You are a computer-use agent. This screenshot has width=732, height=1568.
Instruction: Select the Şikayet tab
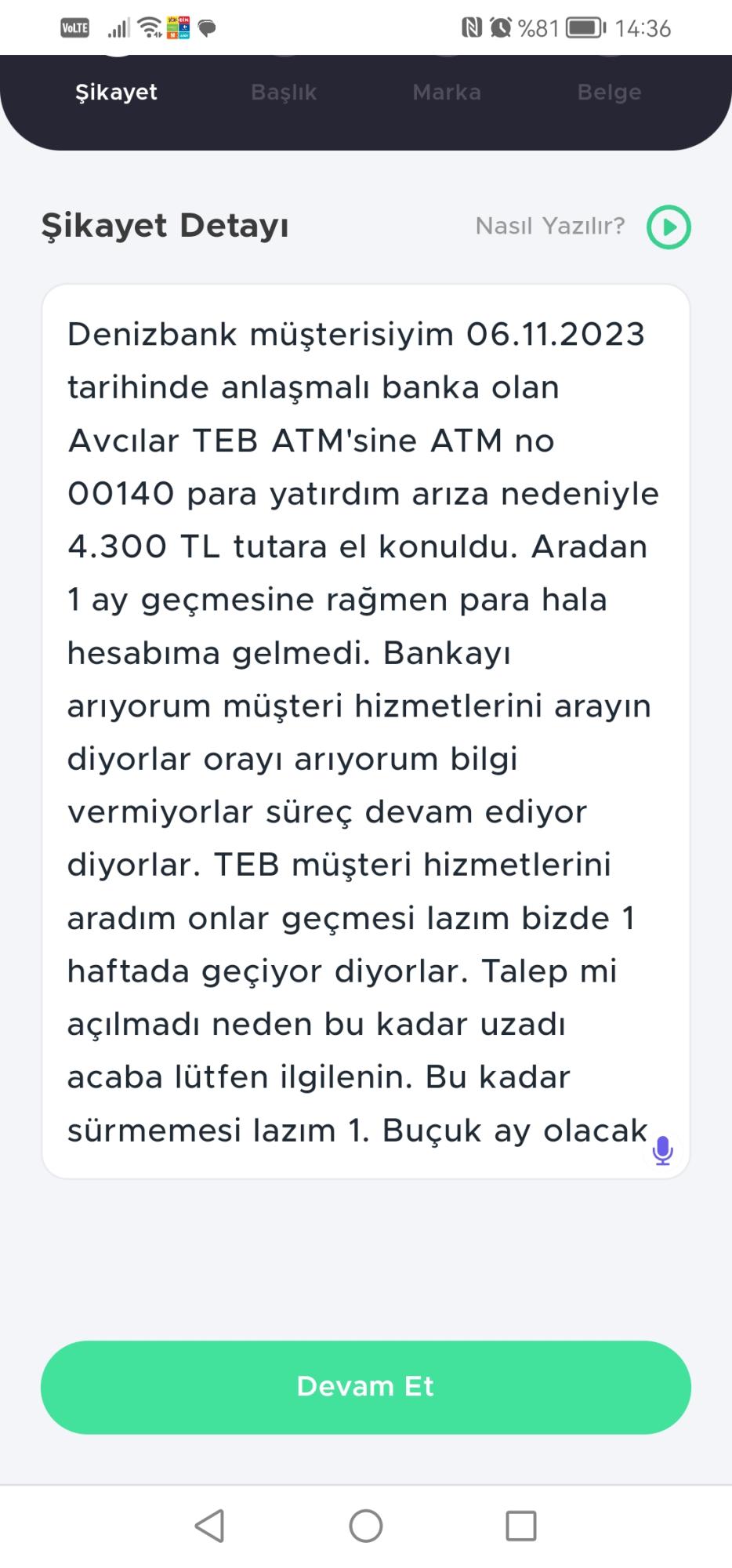coord(116,92)
